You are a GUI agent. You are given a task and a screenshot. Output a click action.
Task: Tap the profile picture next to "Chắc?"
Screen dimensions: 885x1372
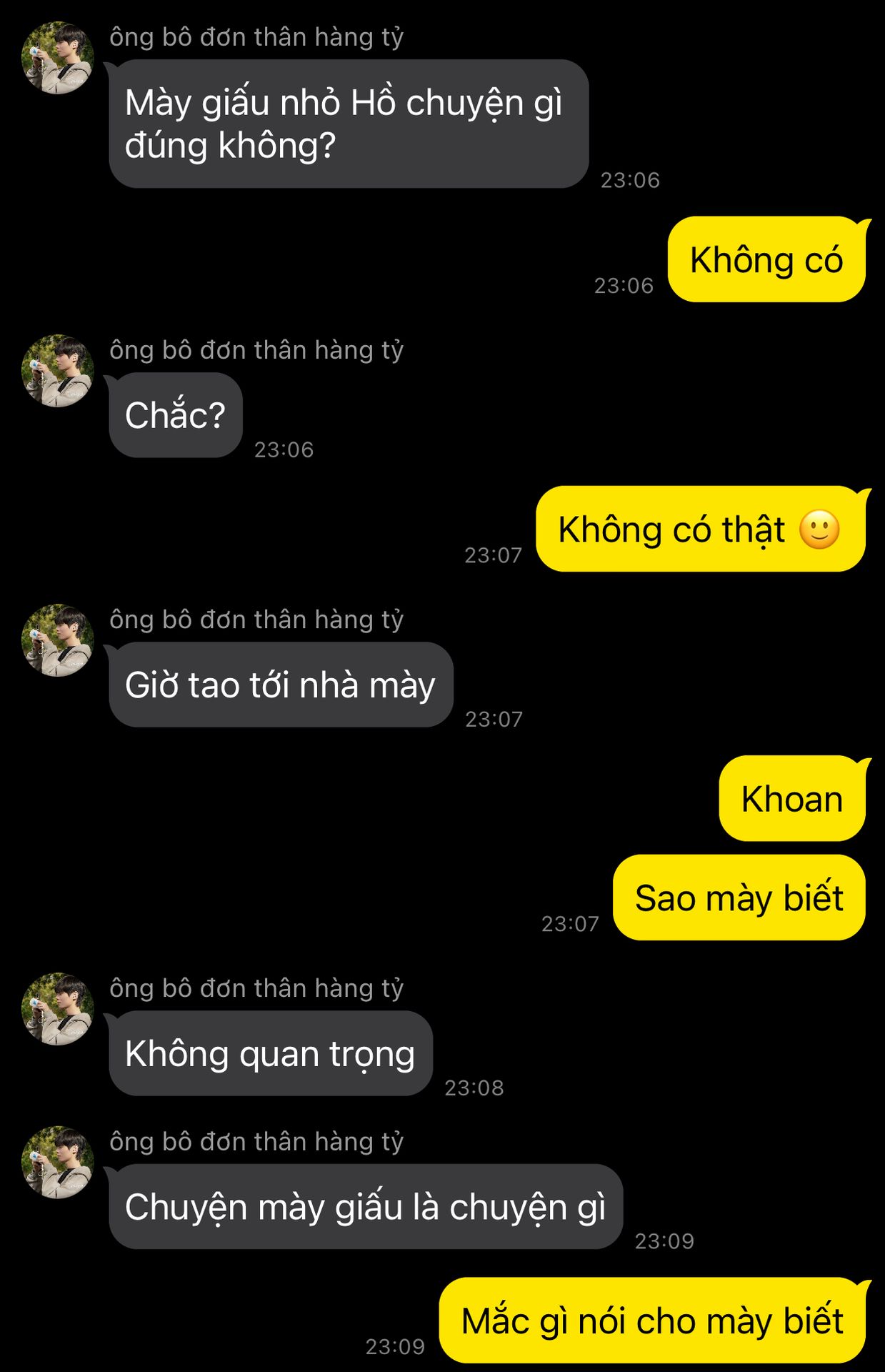[x=58, y=371]
